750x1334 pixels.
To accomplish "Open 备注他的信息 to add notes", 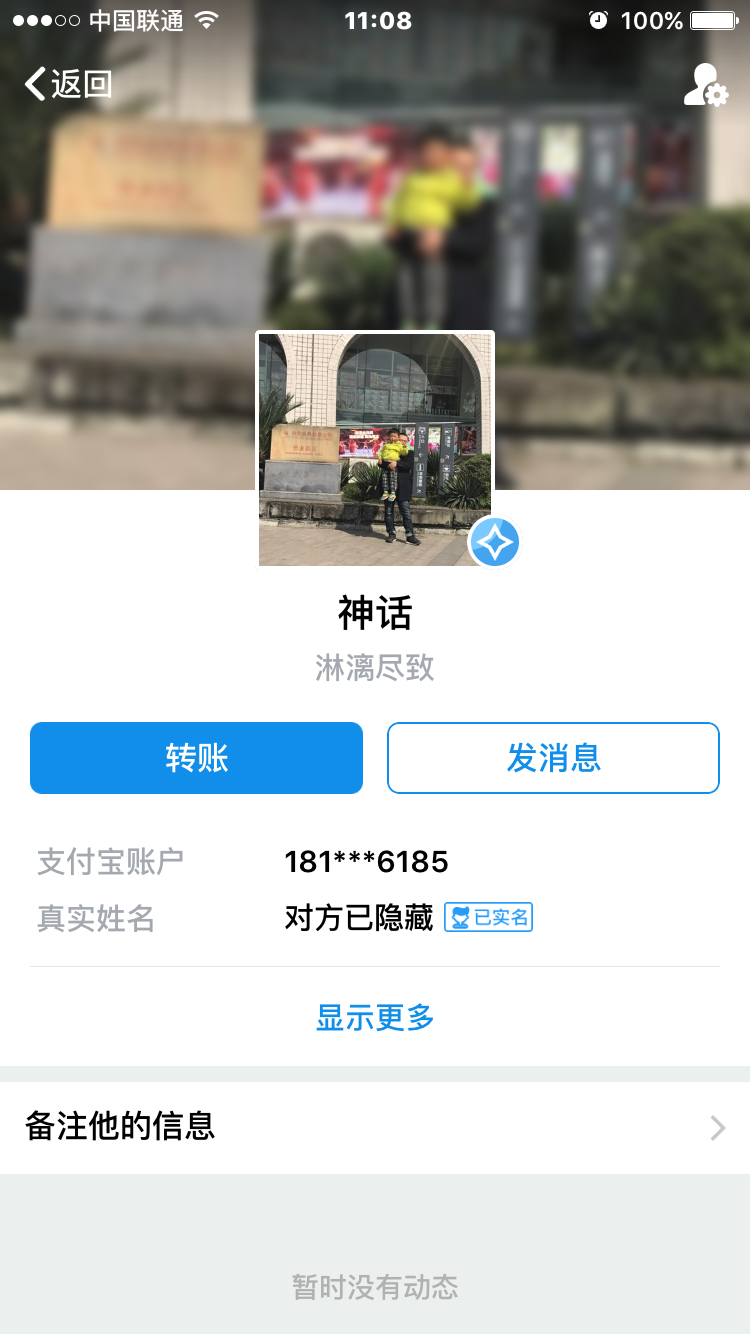I will (x=375, y=1127).
